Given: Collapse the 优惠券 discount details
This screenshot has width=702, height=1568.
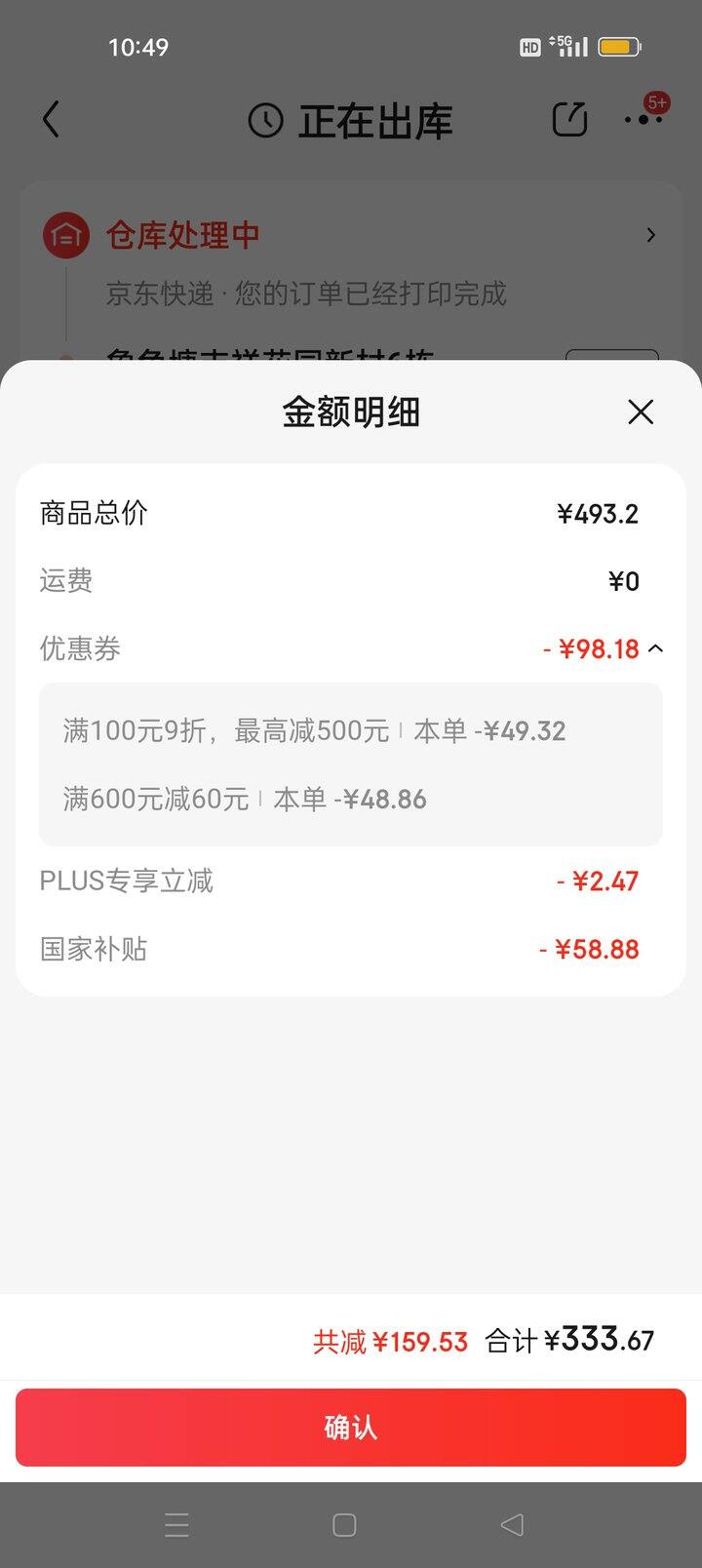Looking at the screenshot, I should coord(655,648).
